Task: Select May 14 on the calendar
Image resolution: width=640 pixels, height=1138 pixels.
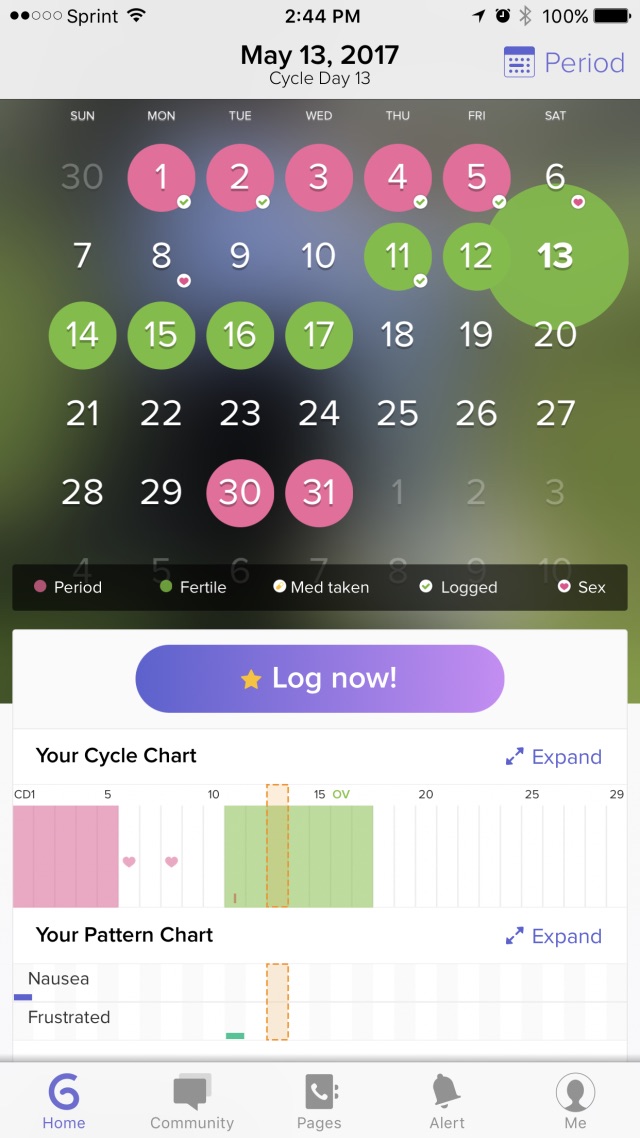Action: [82, 335]
